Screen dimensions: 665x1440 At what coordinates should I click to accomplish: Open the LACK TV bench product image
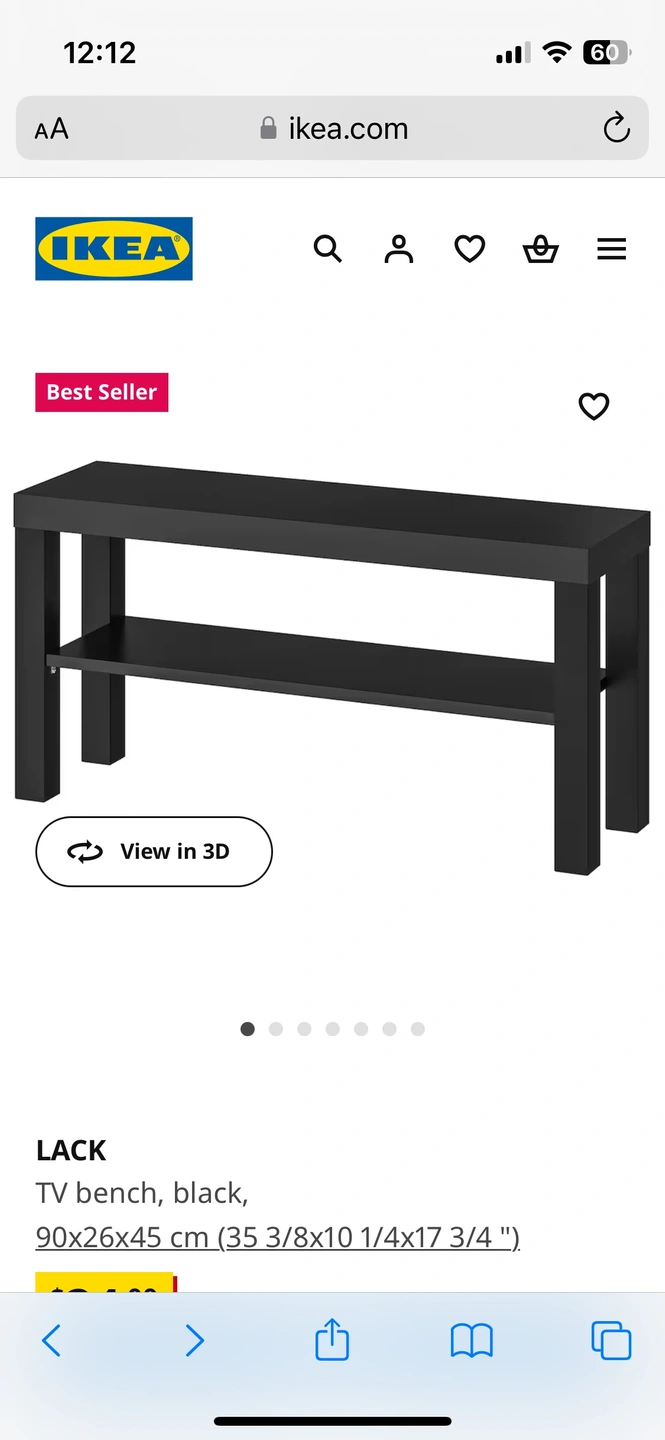pos(332,665)
